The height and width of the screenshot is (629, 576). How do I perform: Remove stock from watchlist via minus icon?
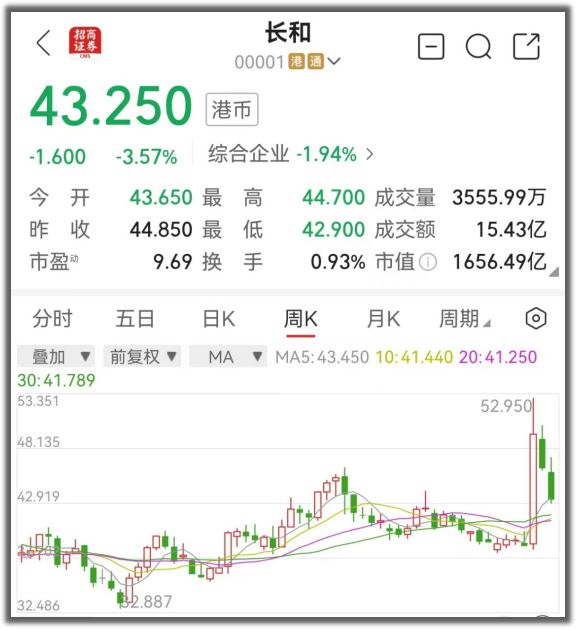[x=431, y=47]
